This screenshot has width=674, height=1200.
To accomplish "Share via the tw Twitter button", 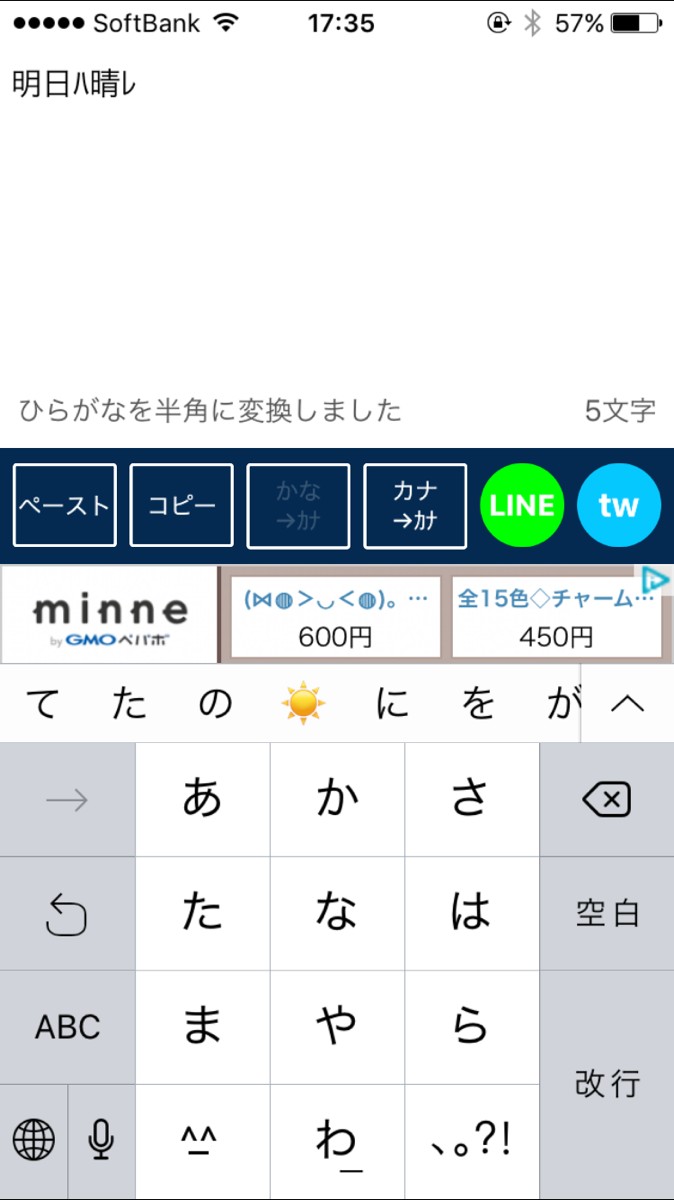I will coord(619,506).
